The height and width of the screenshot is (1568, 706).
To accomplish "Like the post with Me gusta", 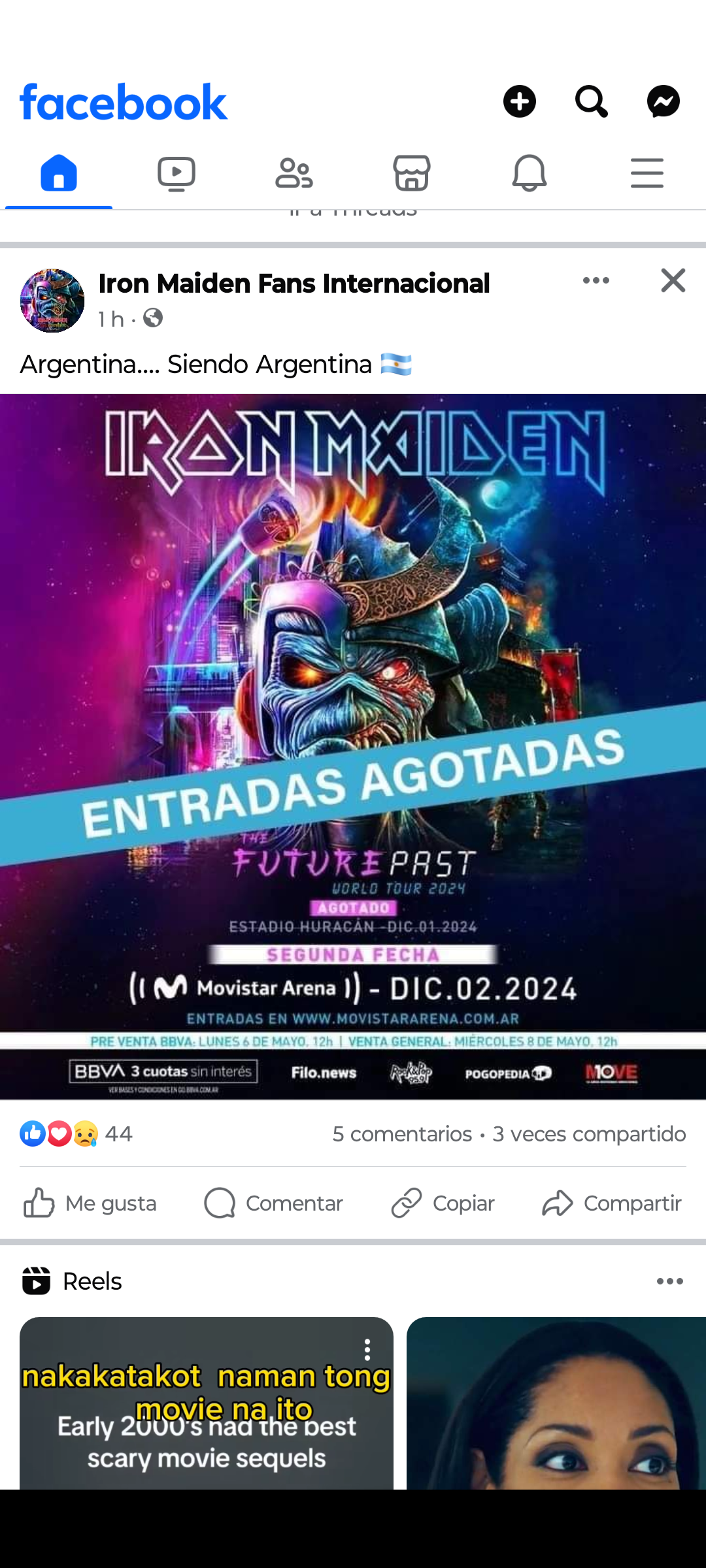I will click(90, 1203).
